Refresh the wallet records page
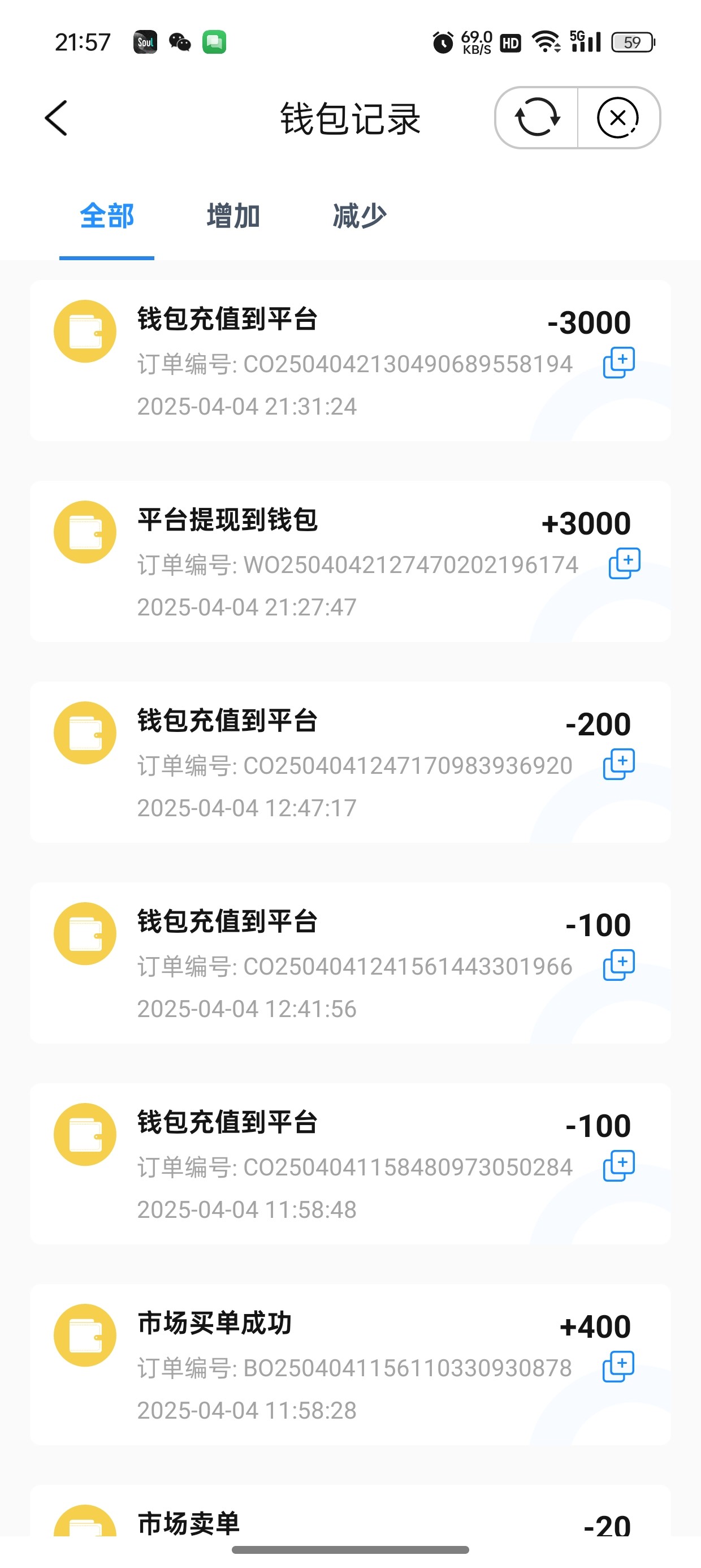This screenshot has width=701, height=1568. (536, 118)
